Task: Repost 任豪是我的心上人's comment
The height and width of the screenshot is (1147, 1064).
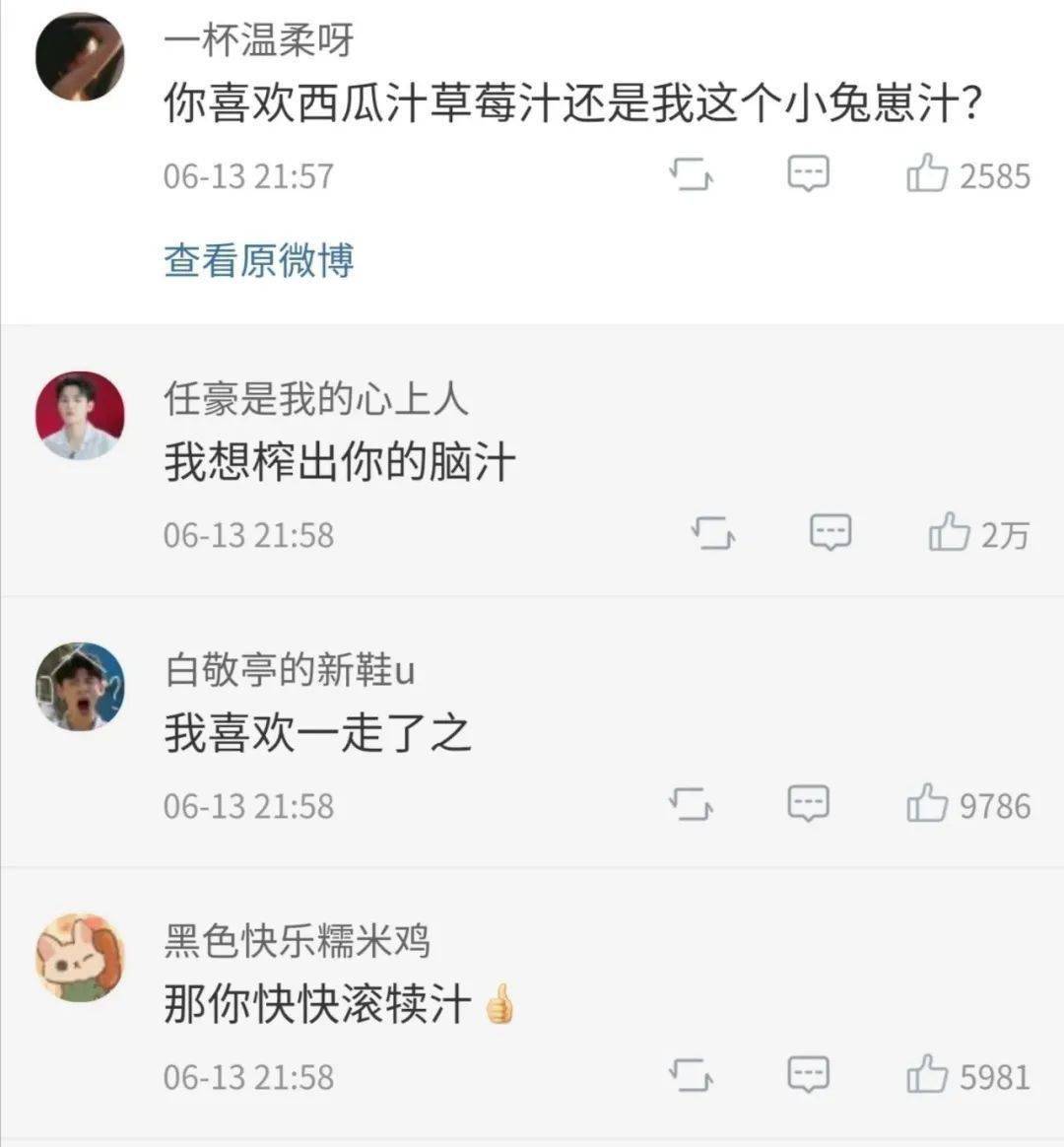Action: click(713, 534)
